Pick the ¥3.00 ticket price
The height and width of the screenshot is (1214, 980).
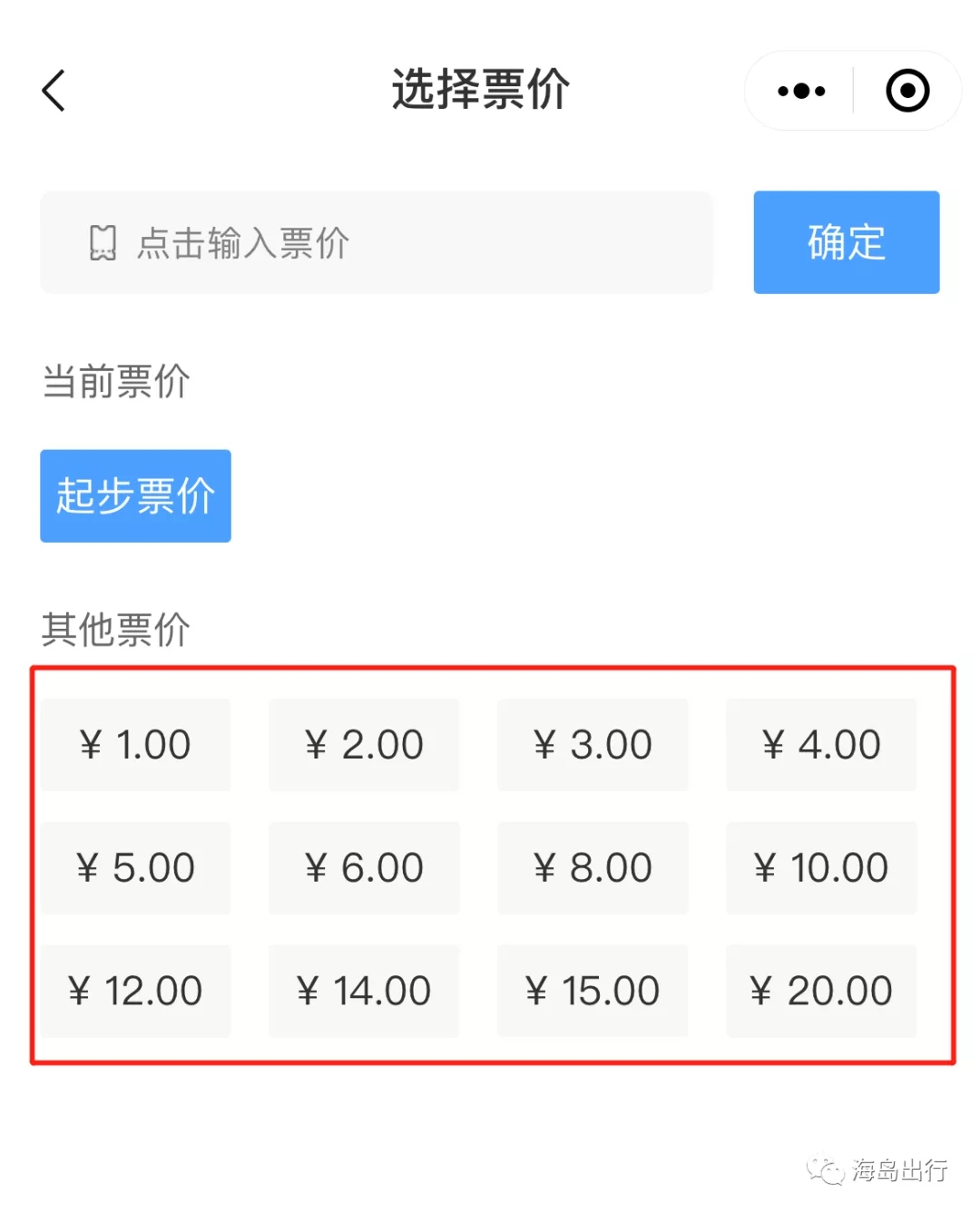coord(593,744)
